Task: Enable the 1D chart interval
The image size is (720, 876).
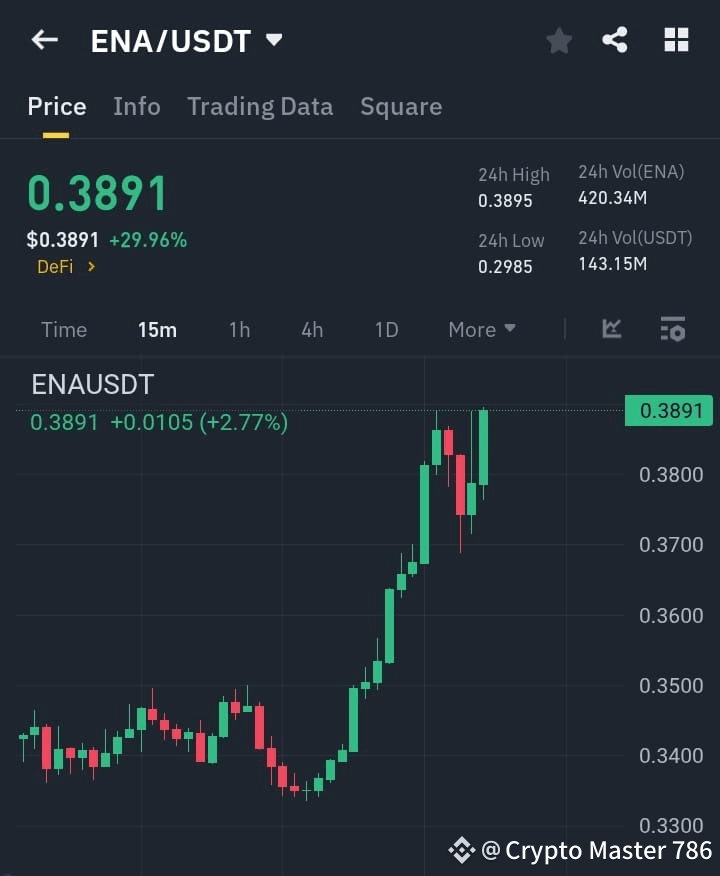Action: 386,329
